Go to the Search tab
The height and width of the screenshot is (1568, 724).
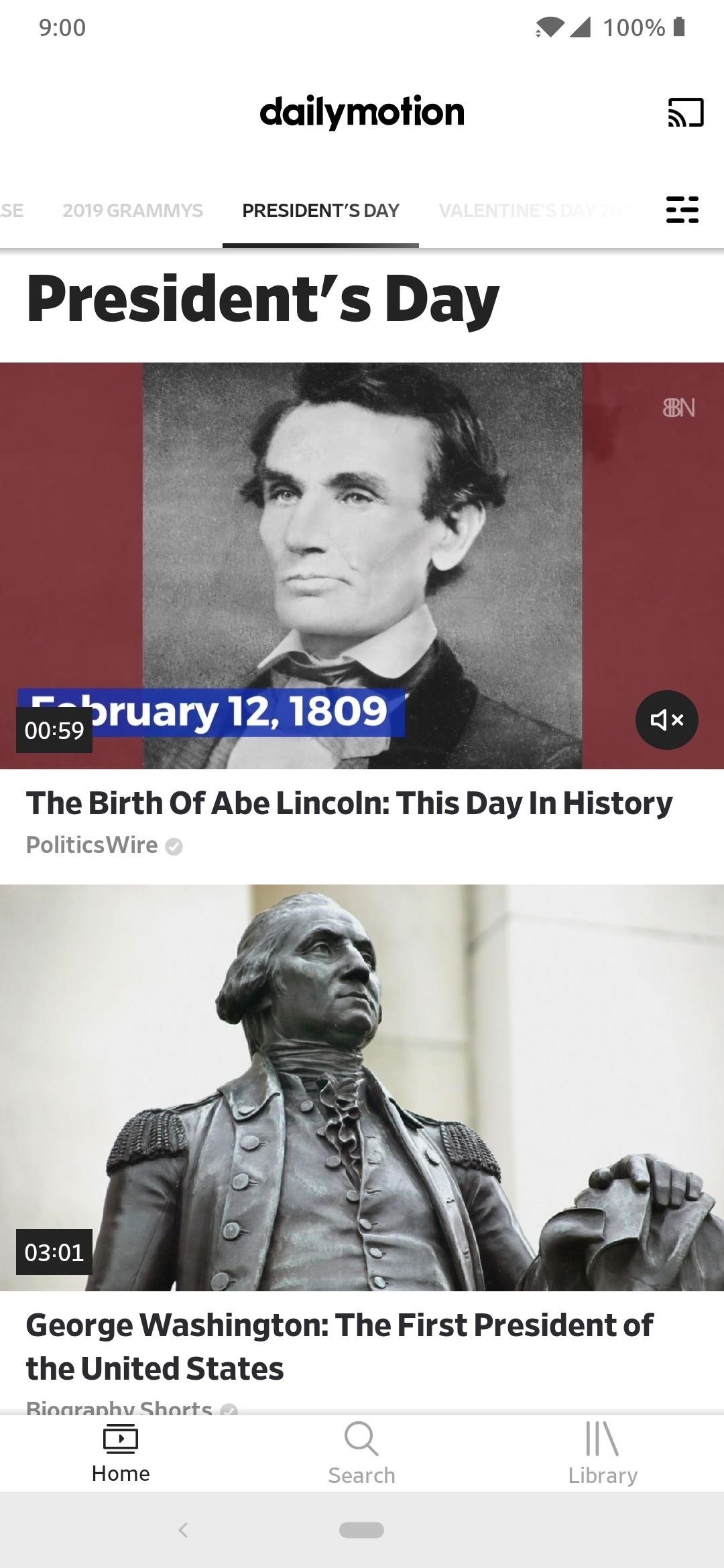[x=361, y=1452]
